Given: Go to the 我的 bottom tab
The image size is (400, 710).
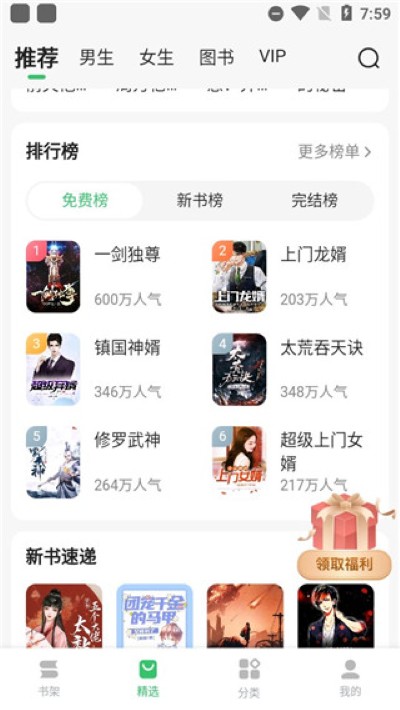Looking at the screenshot, I should [x=350, y=678].
